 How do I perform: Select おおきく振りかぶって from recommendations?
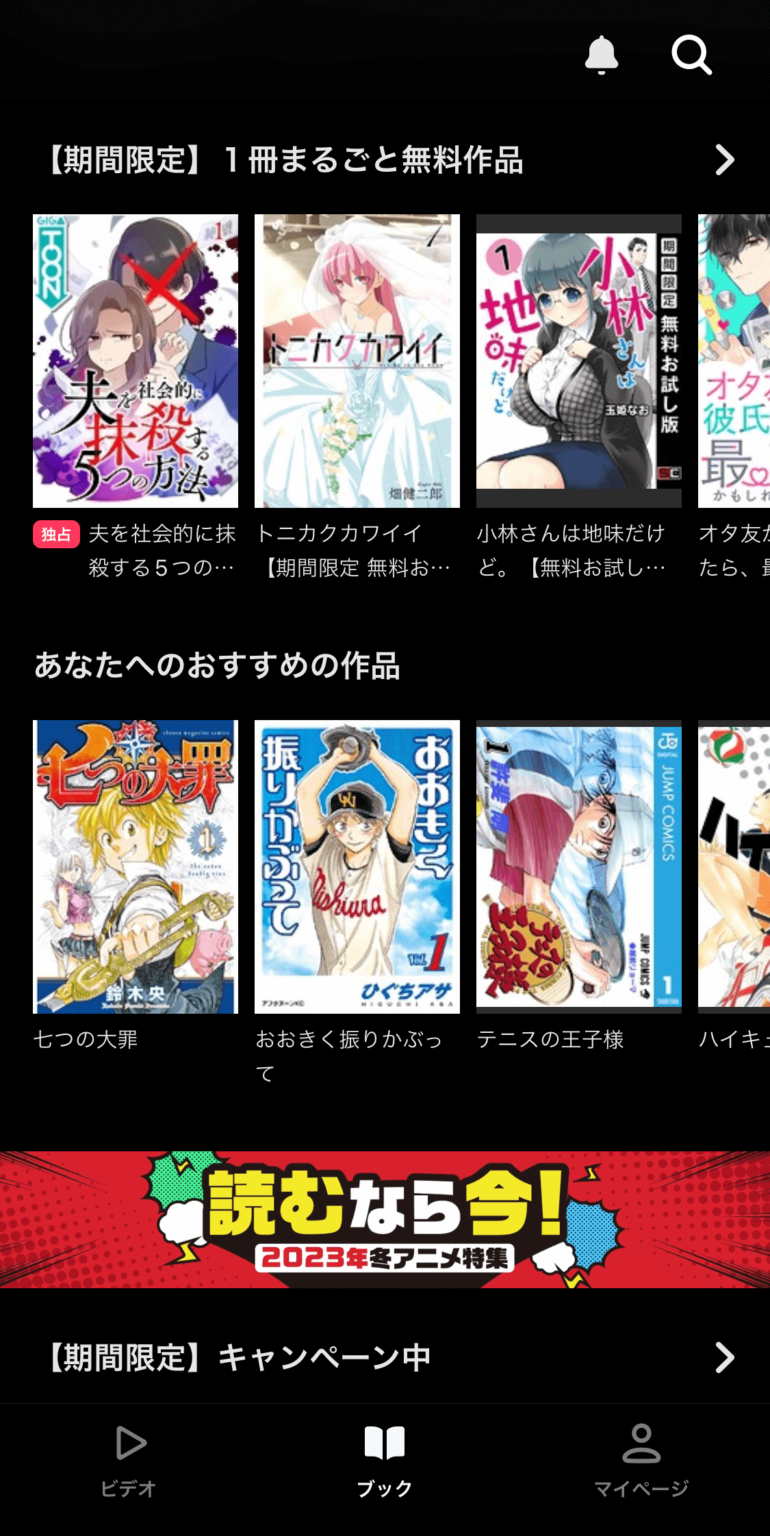(x=357, y=866)
